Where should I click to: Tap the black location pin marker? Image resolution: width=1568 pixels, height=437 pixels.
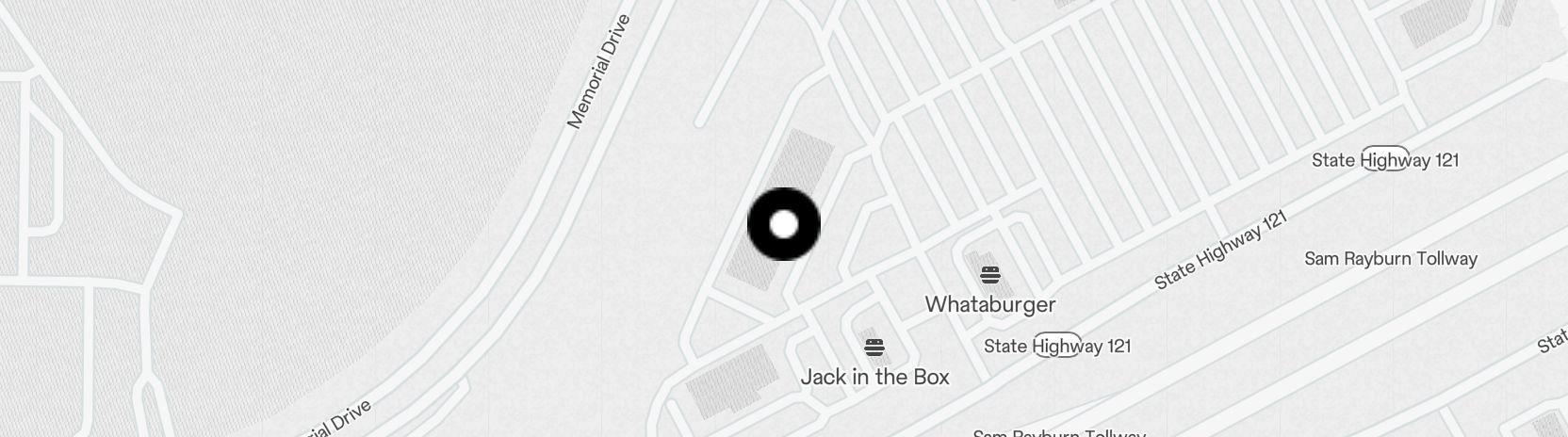pos(784,224)
